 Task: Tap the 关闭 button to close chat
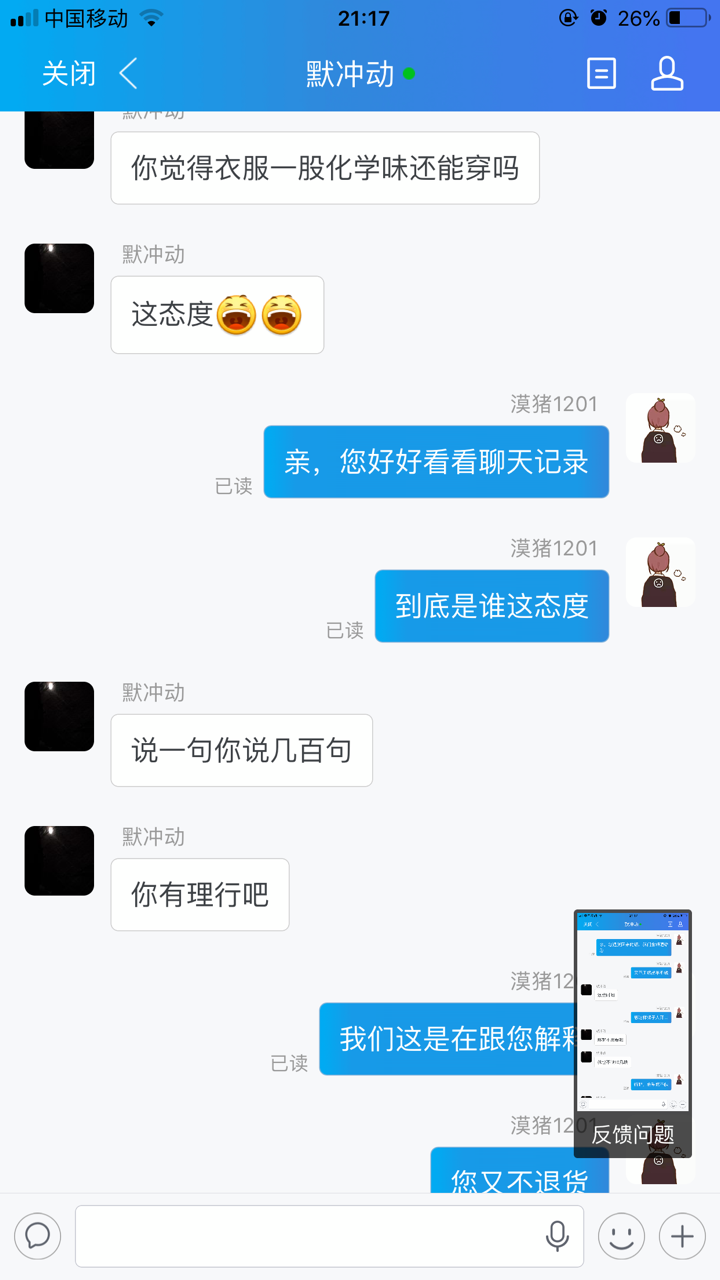69,74
